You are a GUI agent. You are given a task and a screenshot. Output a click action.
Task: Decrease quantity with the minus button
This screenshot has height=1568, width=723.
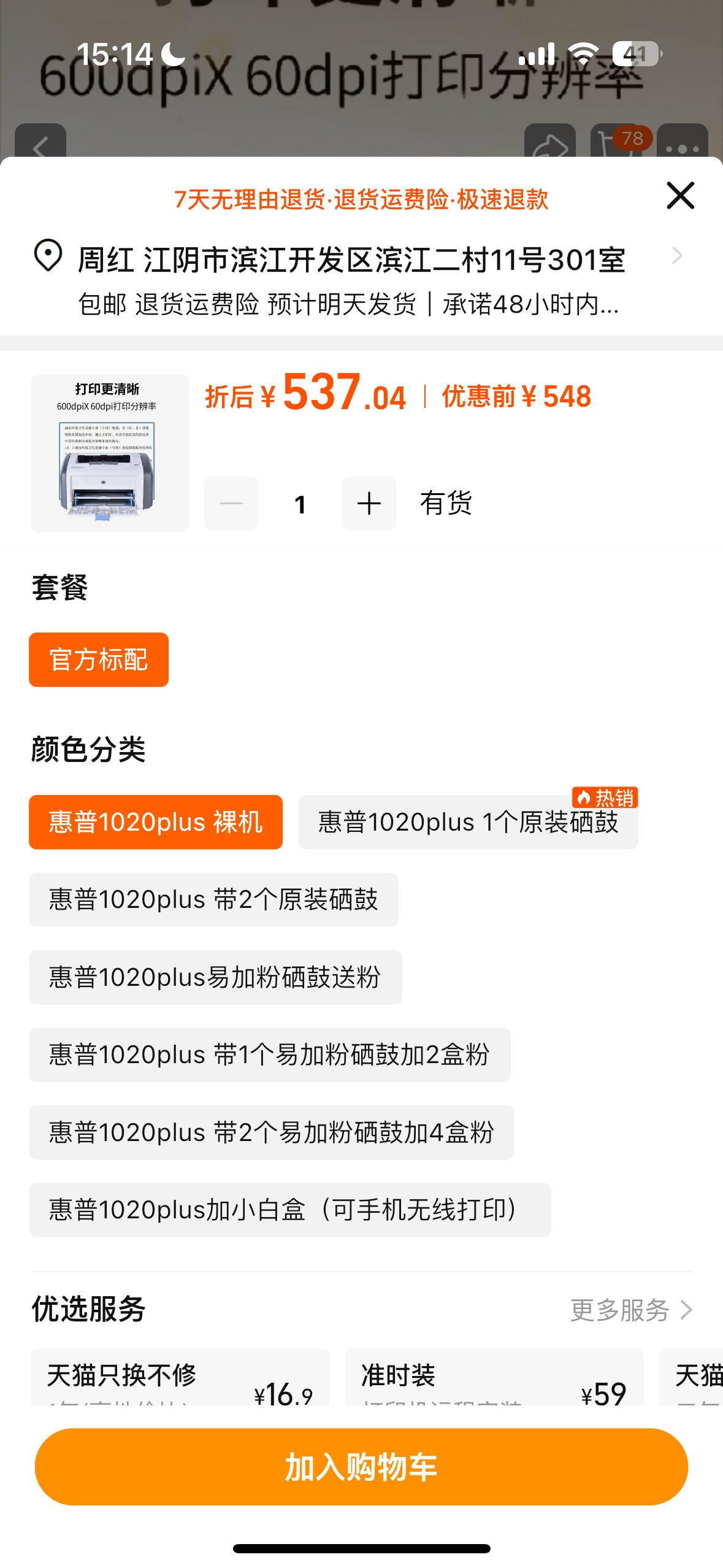231,504
